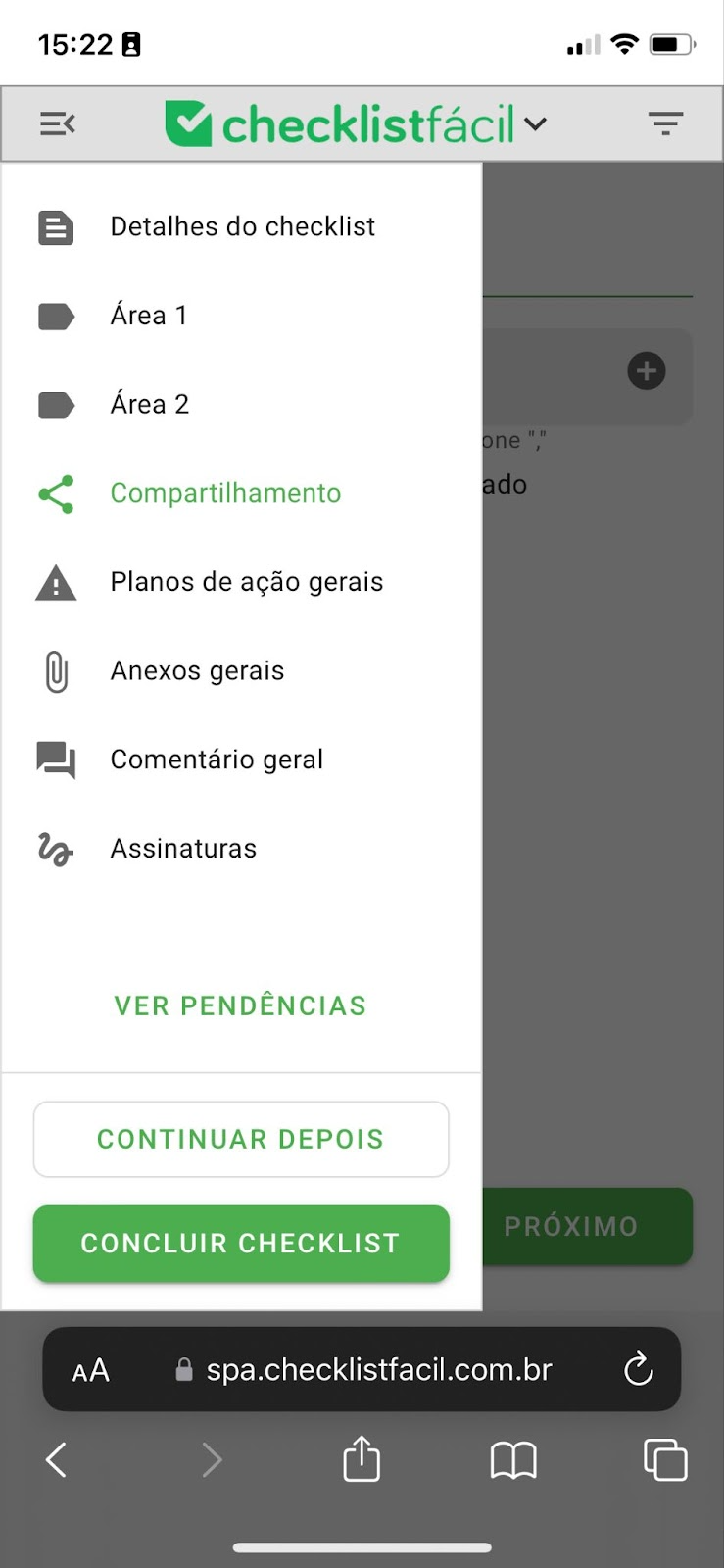Open the filter icon in the top bar
The image size is (724, 1568).
coord(665,123)
